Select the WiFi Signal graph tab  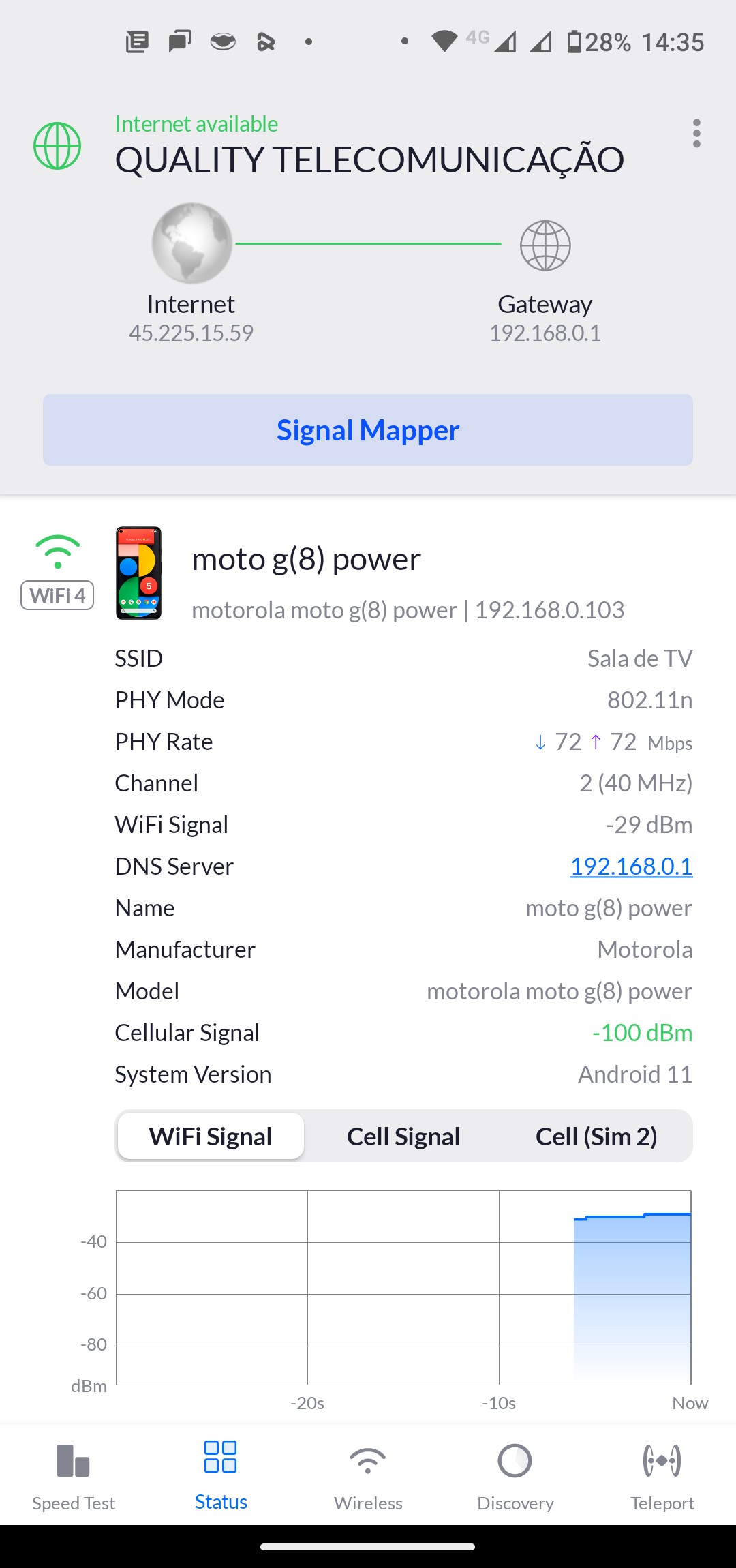pyautogui.click(x=211, y=1136)
